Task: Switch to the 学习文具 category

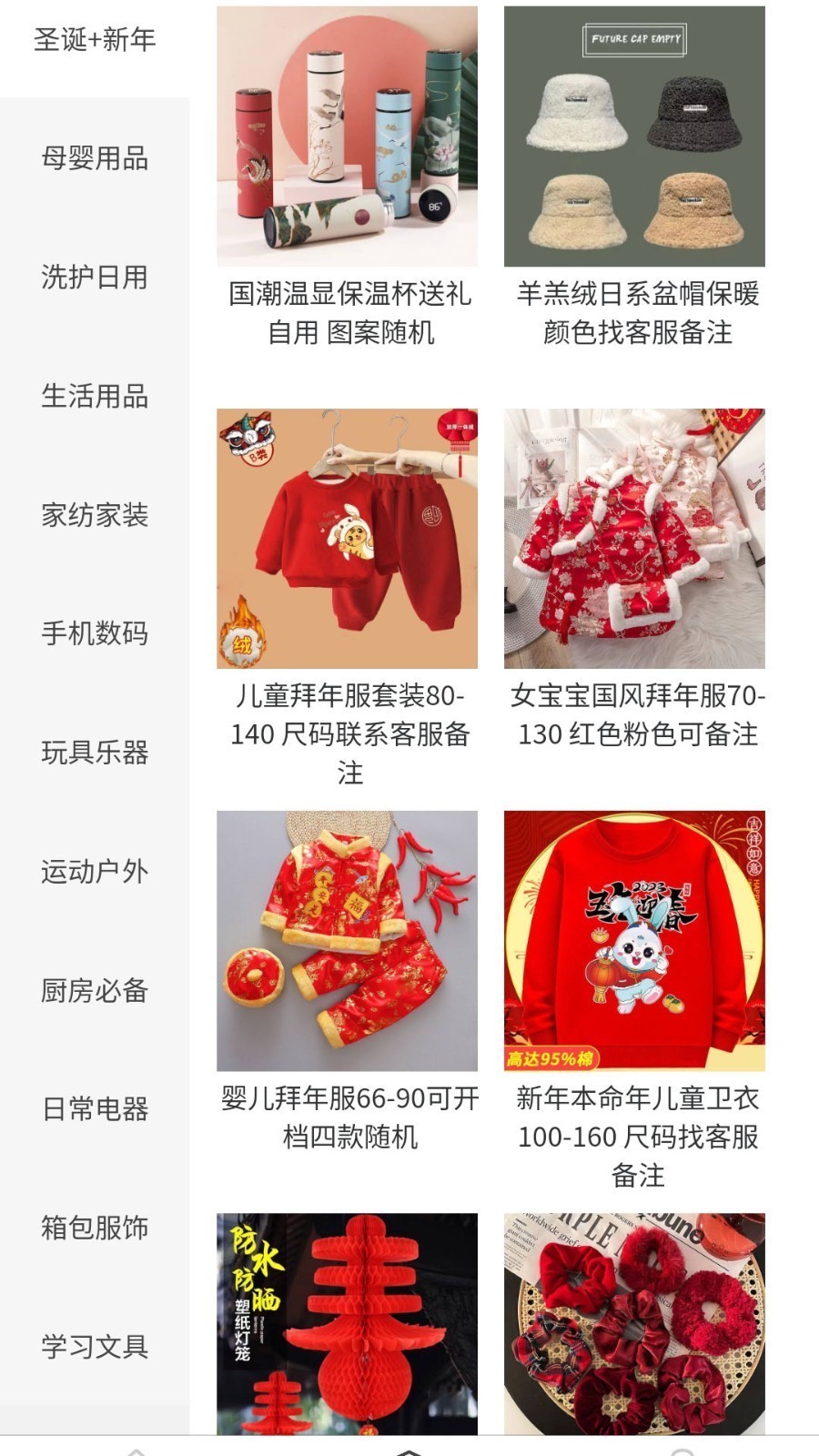Action: pos(95,1346)
